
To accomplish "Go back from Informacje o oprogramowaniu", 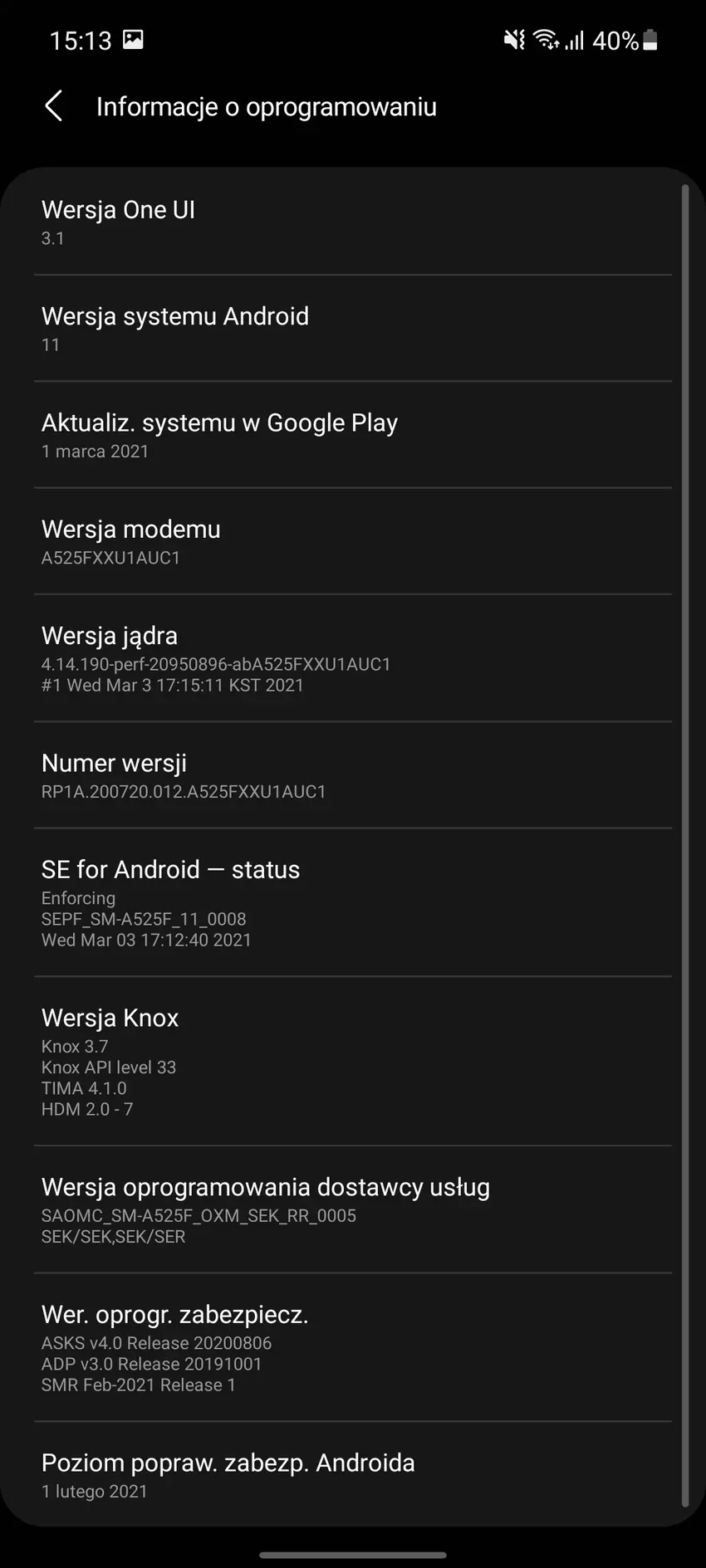I will pyautogui.click(x=54, y=106).
